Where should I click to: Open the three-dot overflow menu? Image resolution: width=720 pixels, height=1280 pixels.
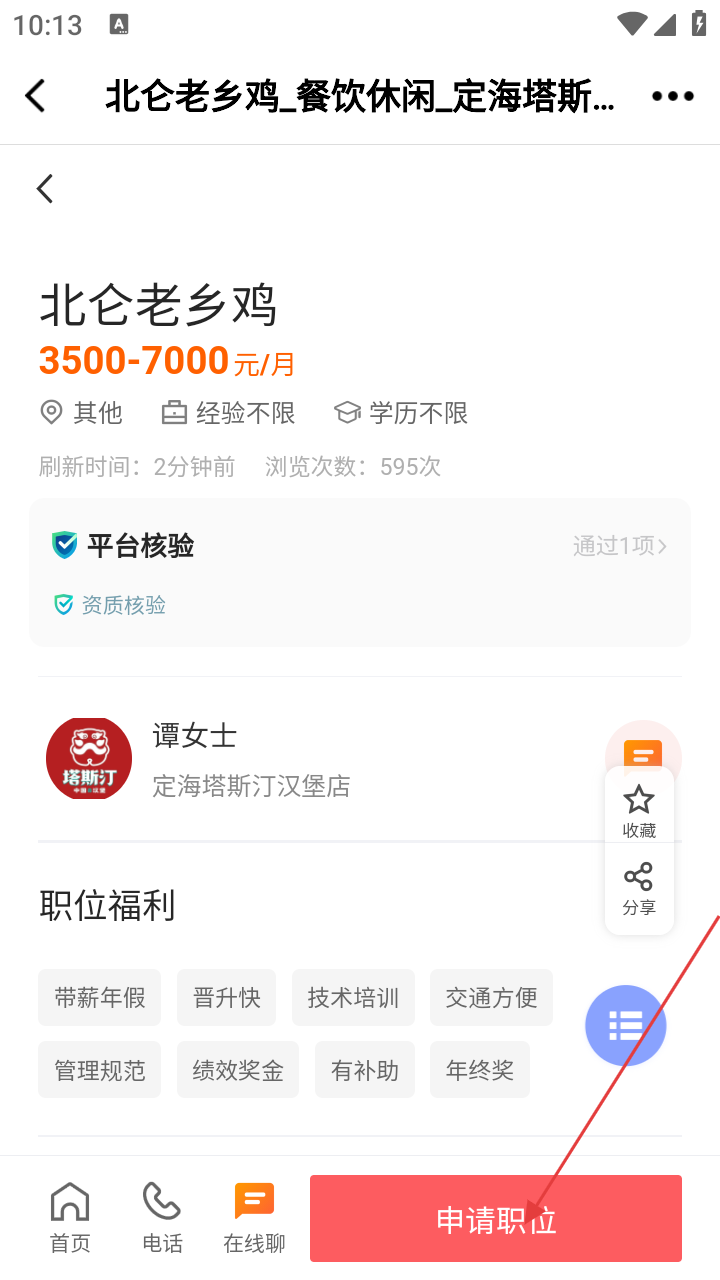pyautogui.click(x=672, y=97)
